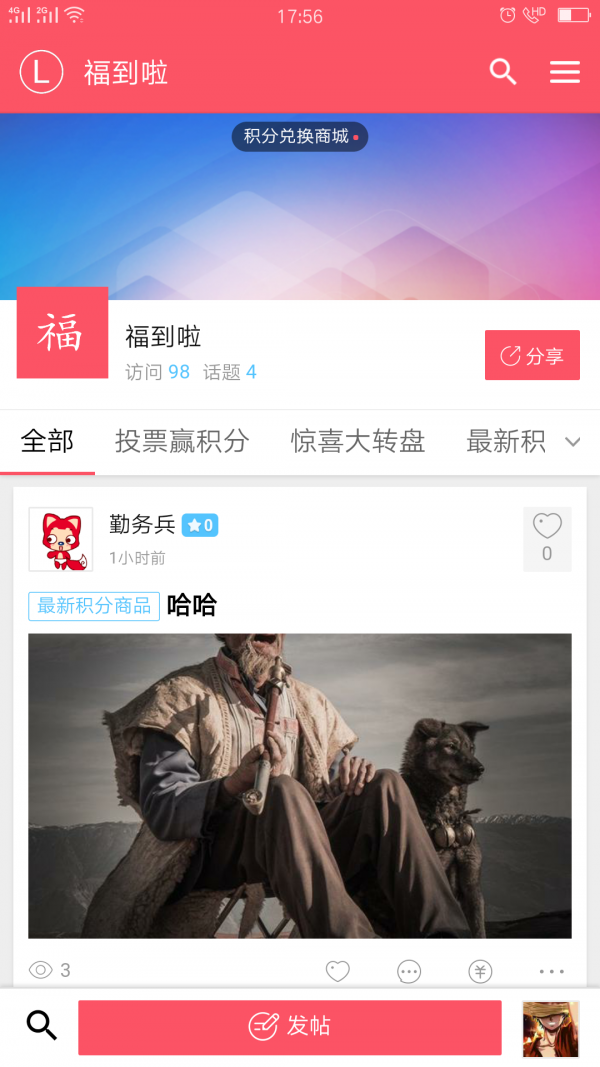600x1067 pixels.
Task: Tap the L profile circle icon
Action: pos(41,72)
